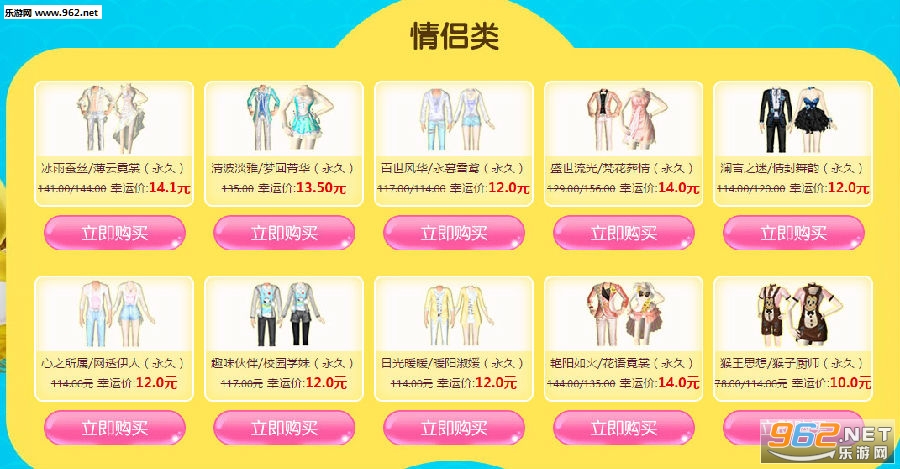
Task: Purchase the 清波淡雅 set for 13.50元
Action: pos(285,233)
